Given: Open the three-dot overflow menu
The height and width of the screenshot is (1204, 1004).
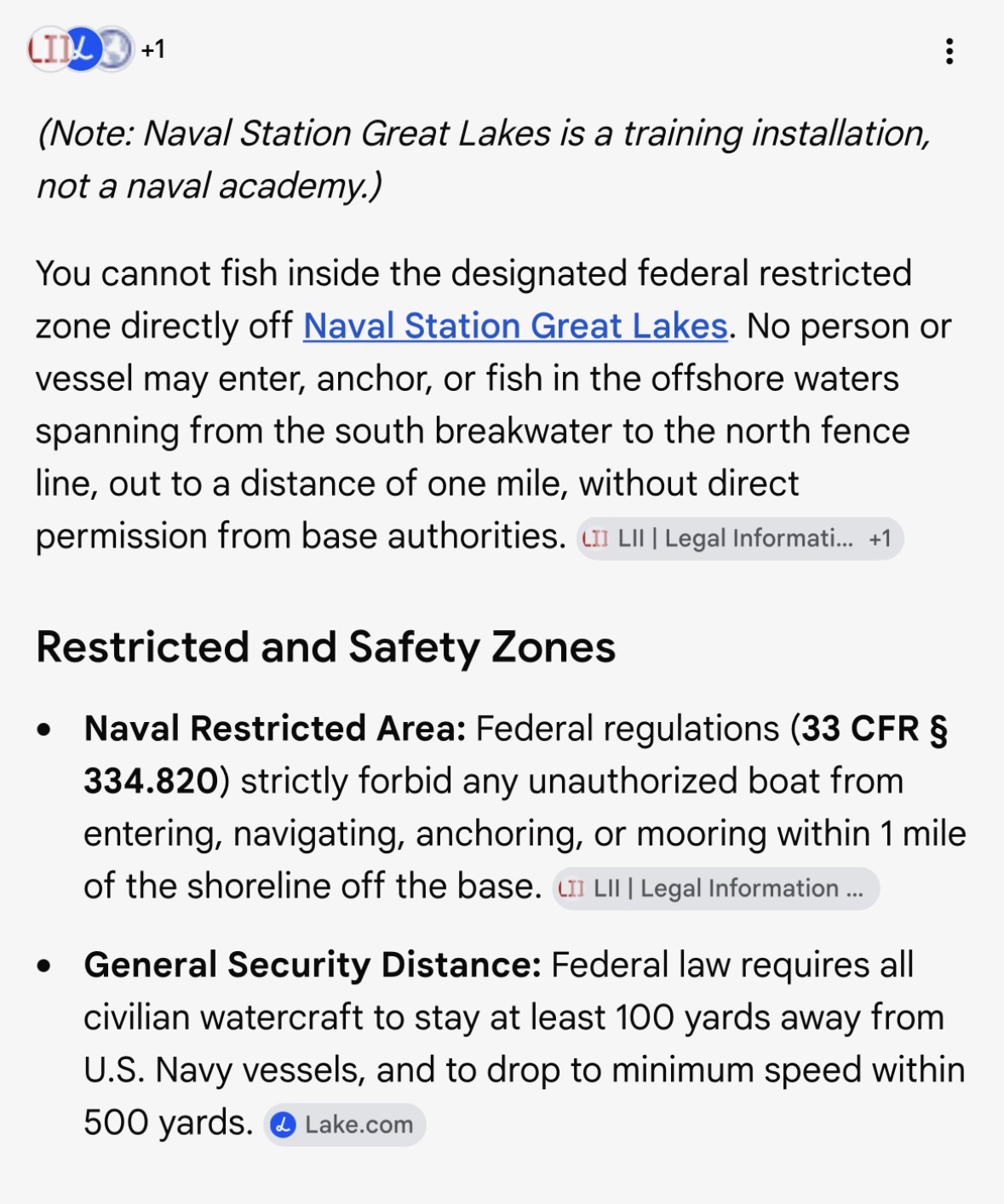Looking at the screenshot, I should coord(949,51).
